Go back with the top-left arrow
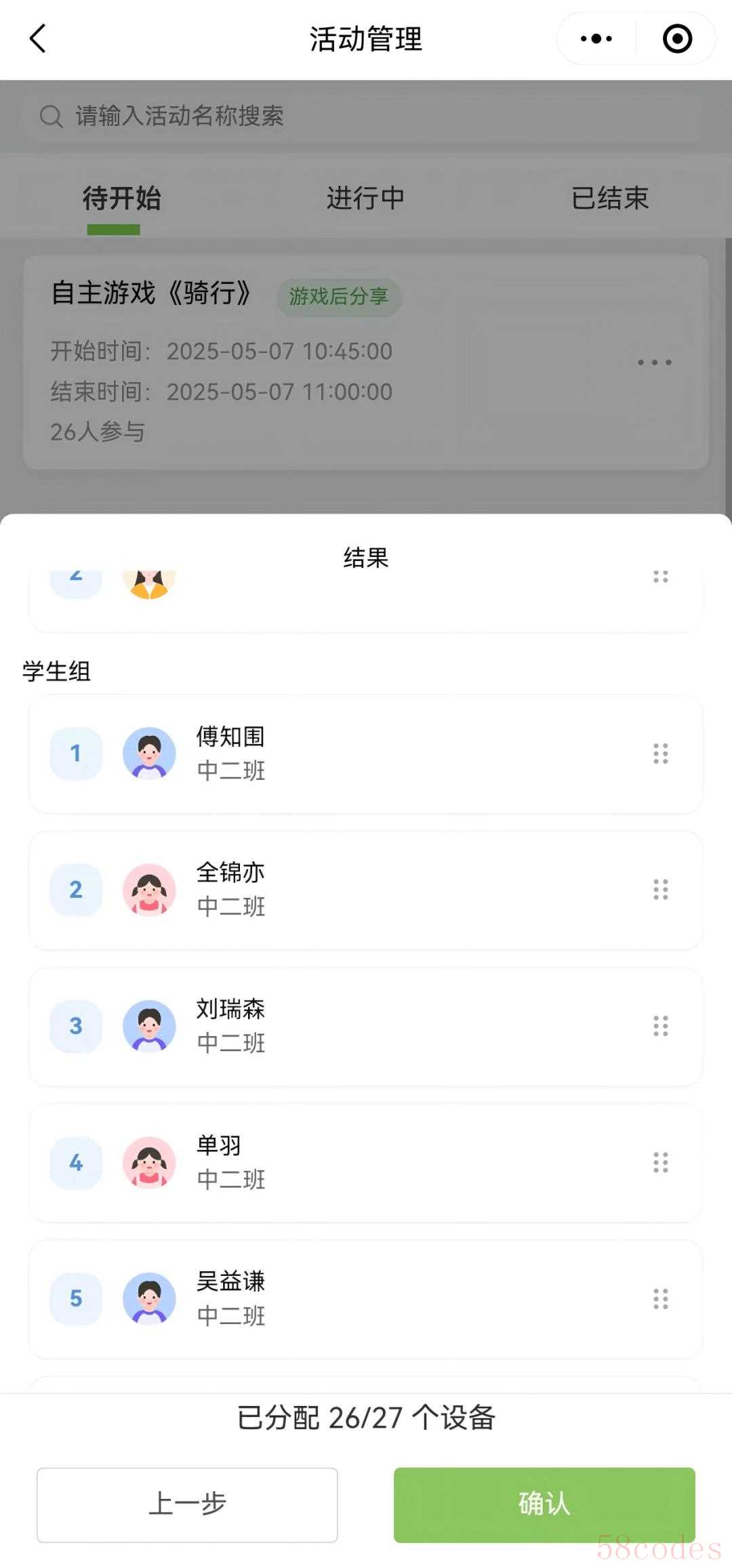The height and width of the screenshot is (1568, 732). pyautogui.click(x=38, y=39)
